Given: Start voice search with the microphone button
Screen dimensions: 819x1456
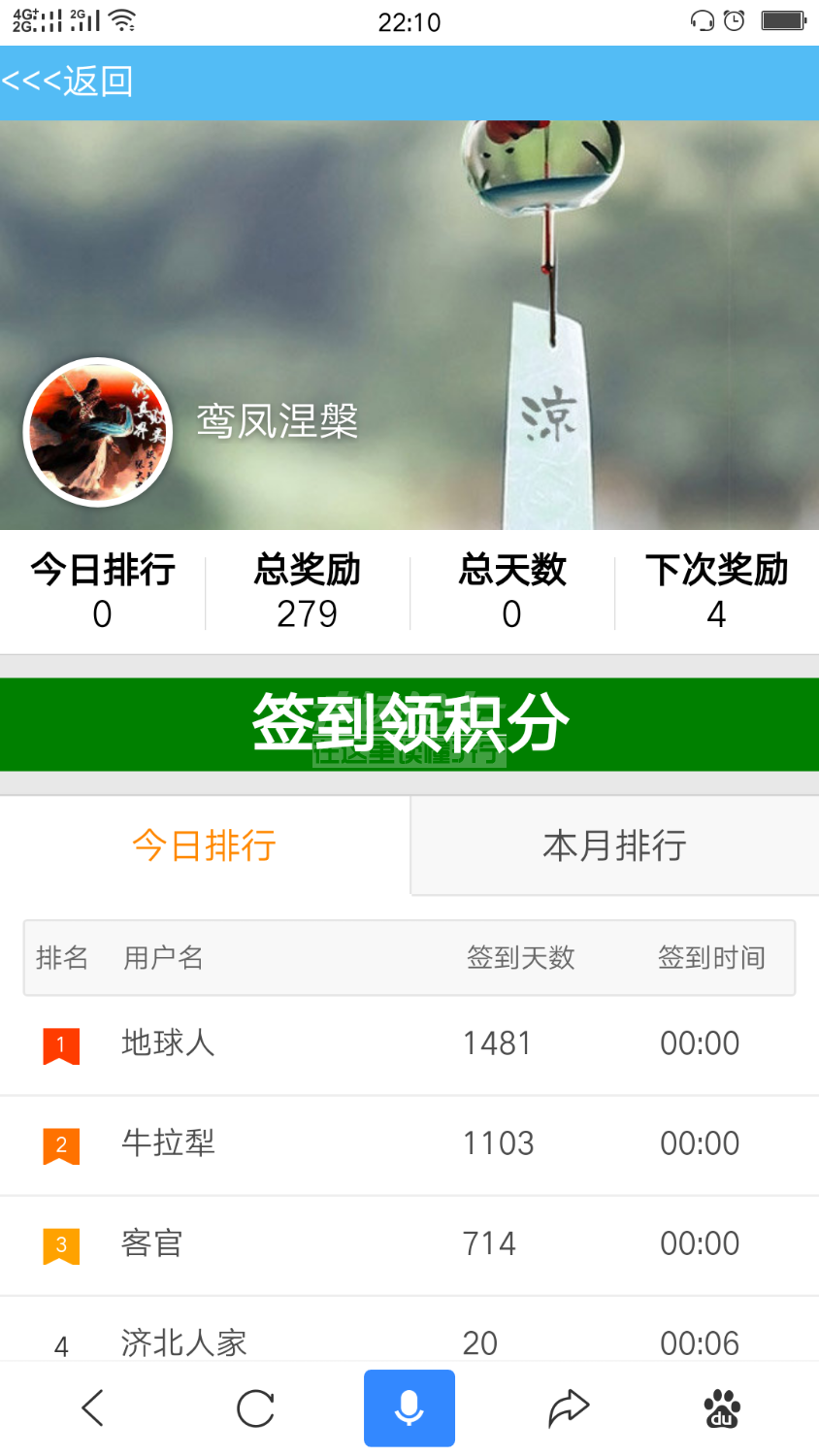Looking at the screenshot, I should (409, 1407).
